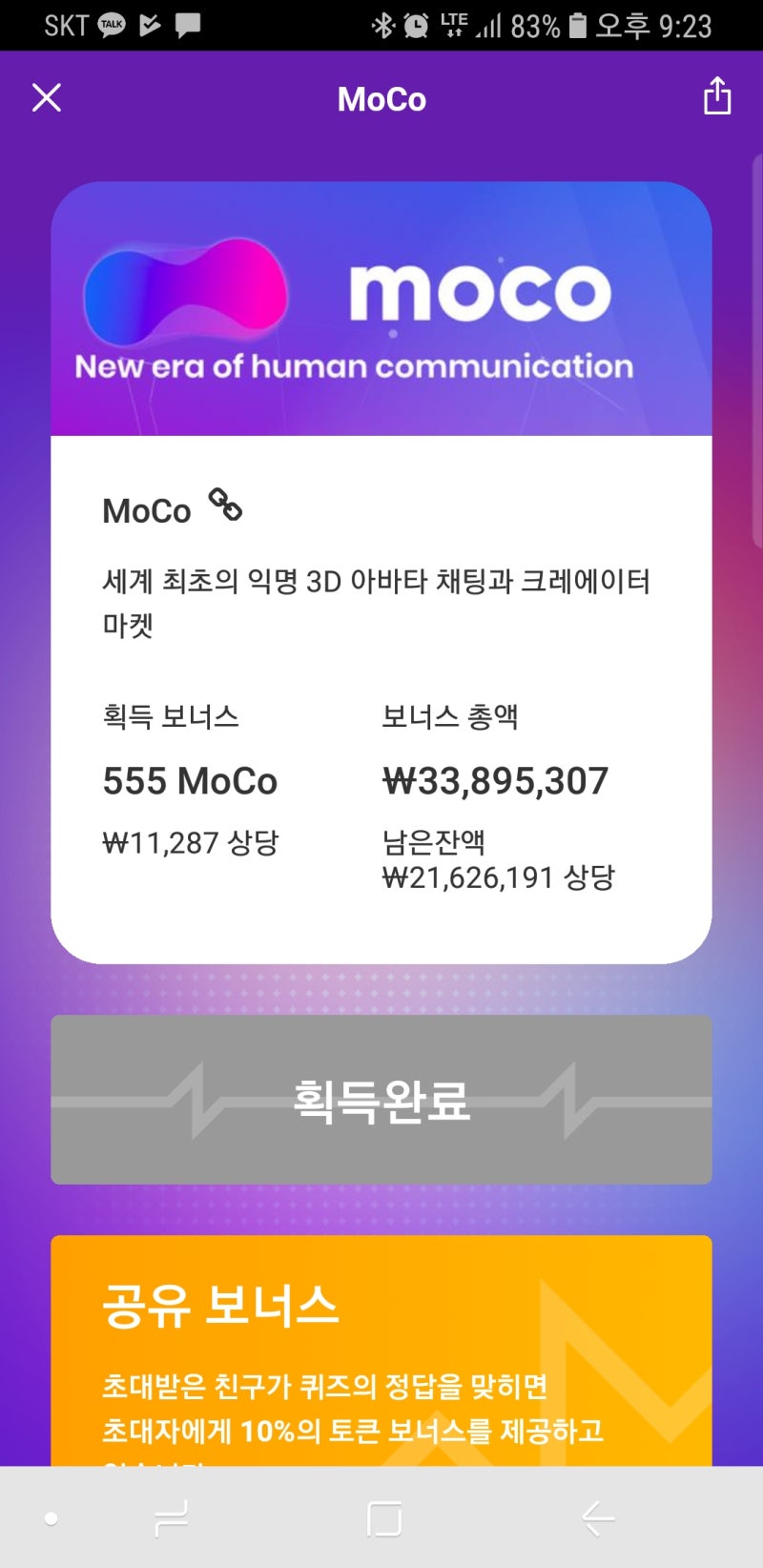
Task: Tap the messages notification icon
Action: point(187,24)
